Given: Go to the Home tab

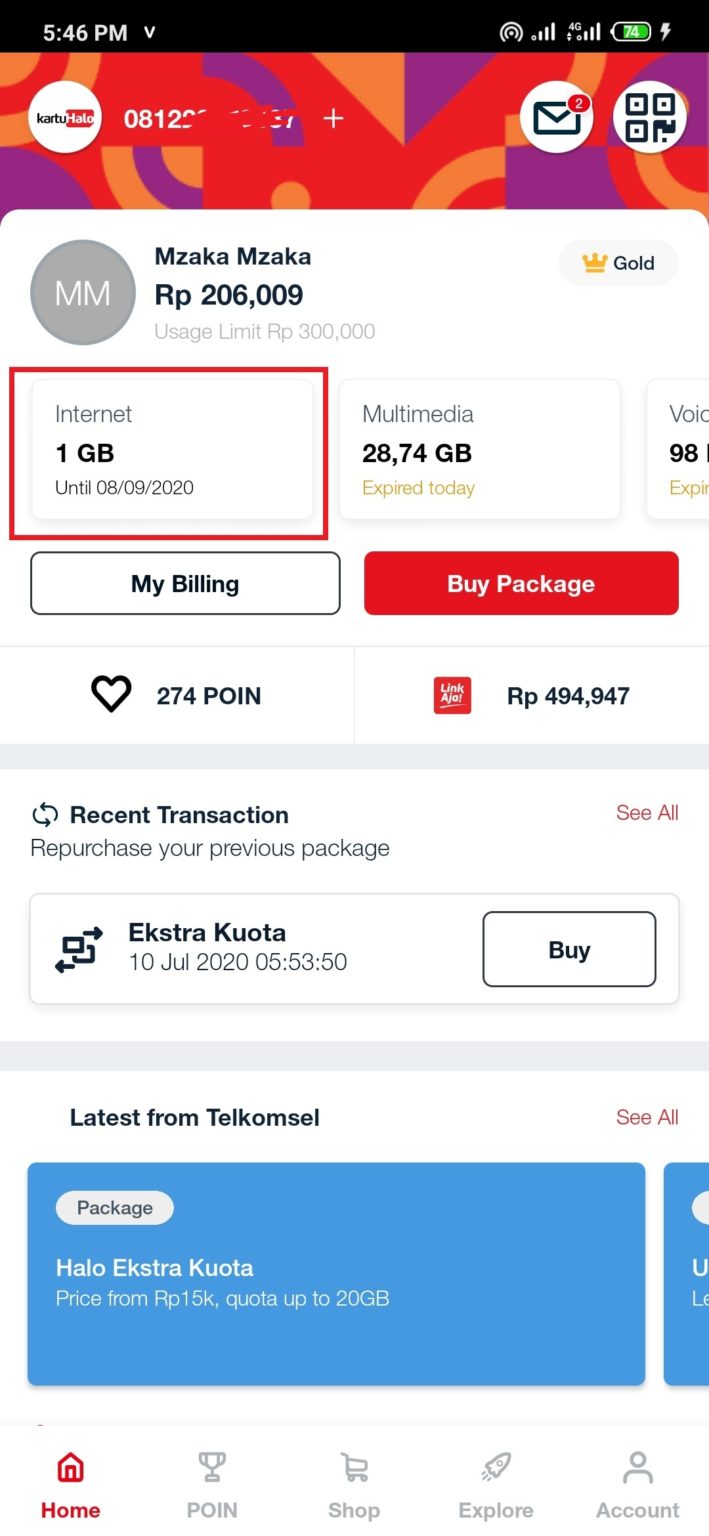Looking at the screenshot, I should pos(70,1484).
